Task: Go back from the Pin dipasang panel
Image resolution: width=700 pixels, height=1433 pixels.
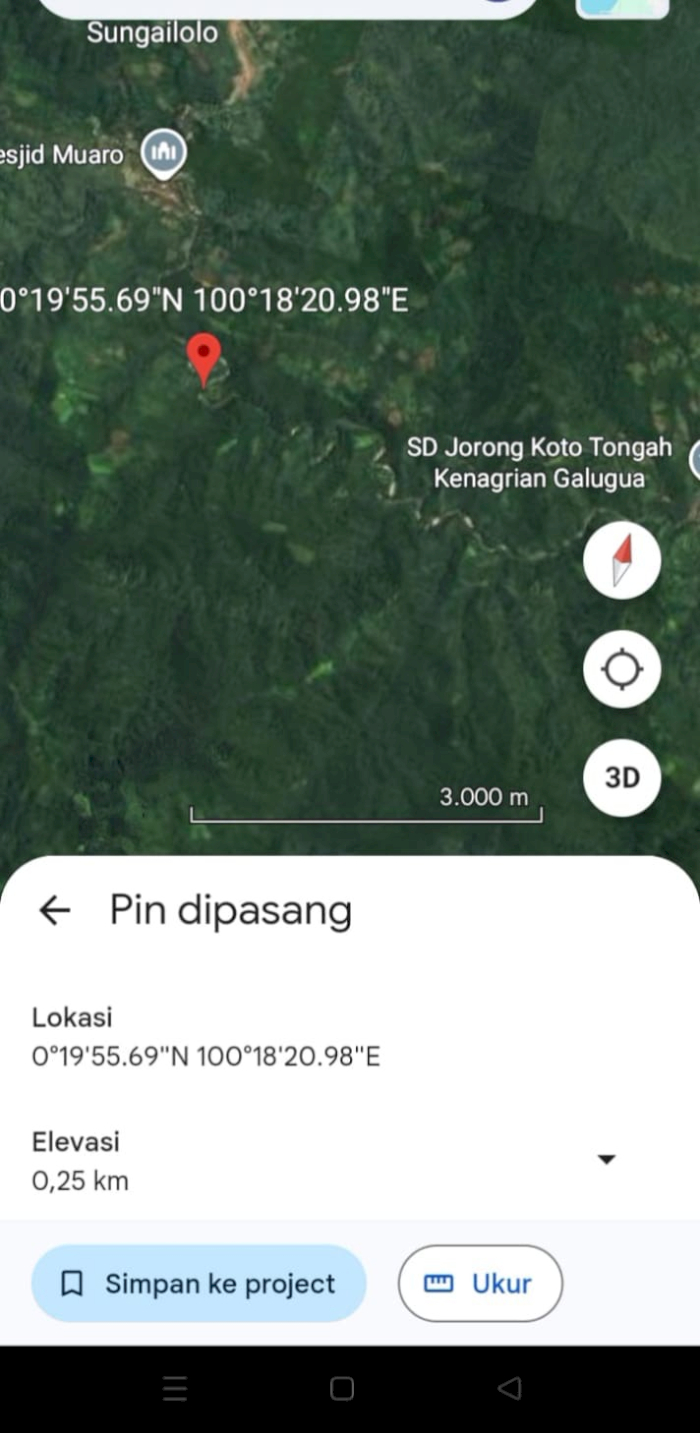Action: (x=54, y=910)
